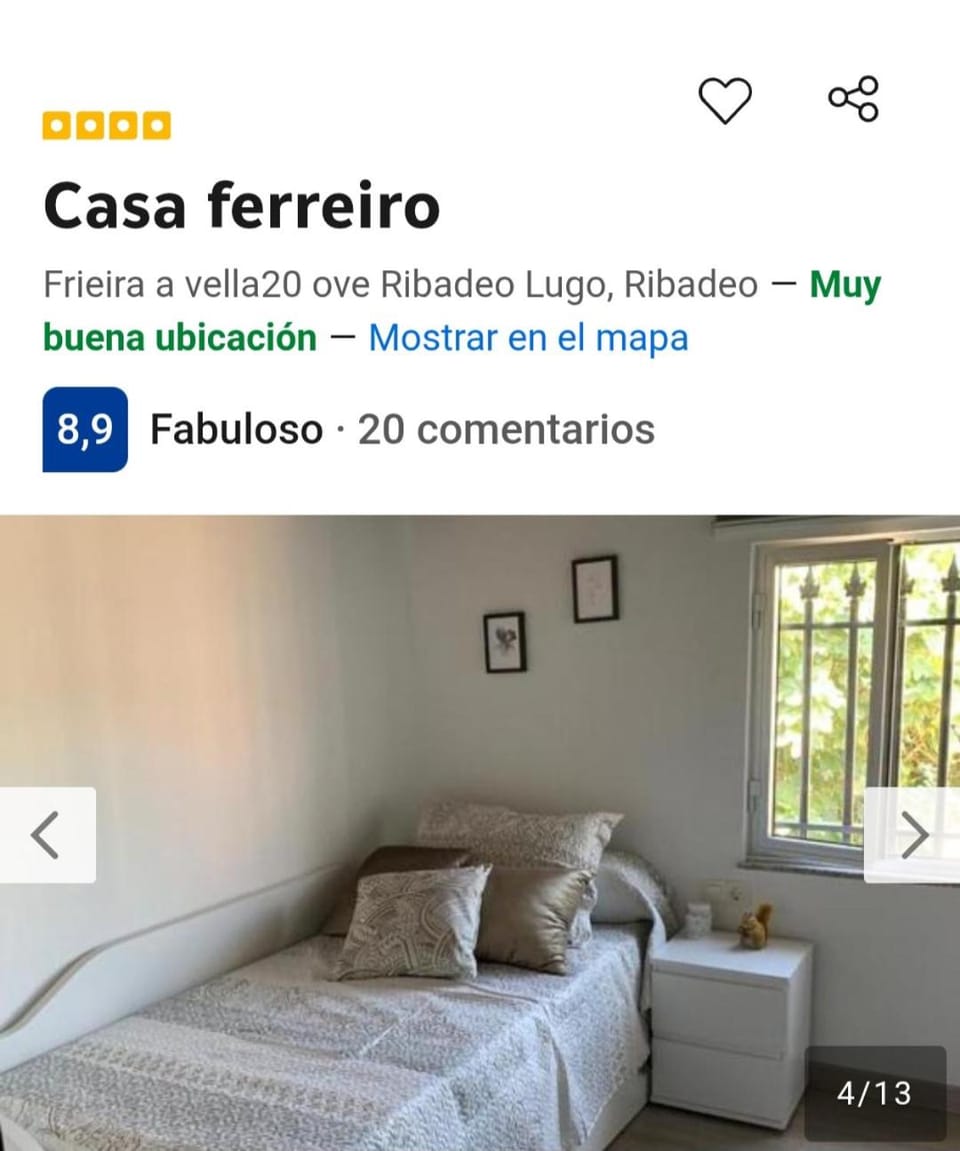This screenshot has width=960, height=1151.
Task: Select the blue 8,9 score badge
Action: point(86,428)
